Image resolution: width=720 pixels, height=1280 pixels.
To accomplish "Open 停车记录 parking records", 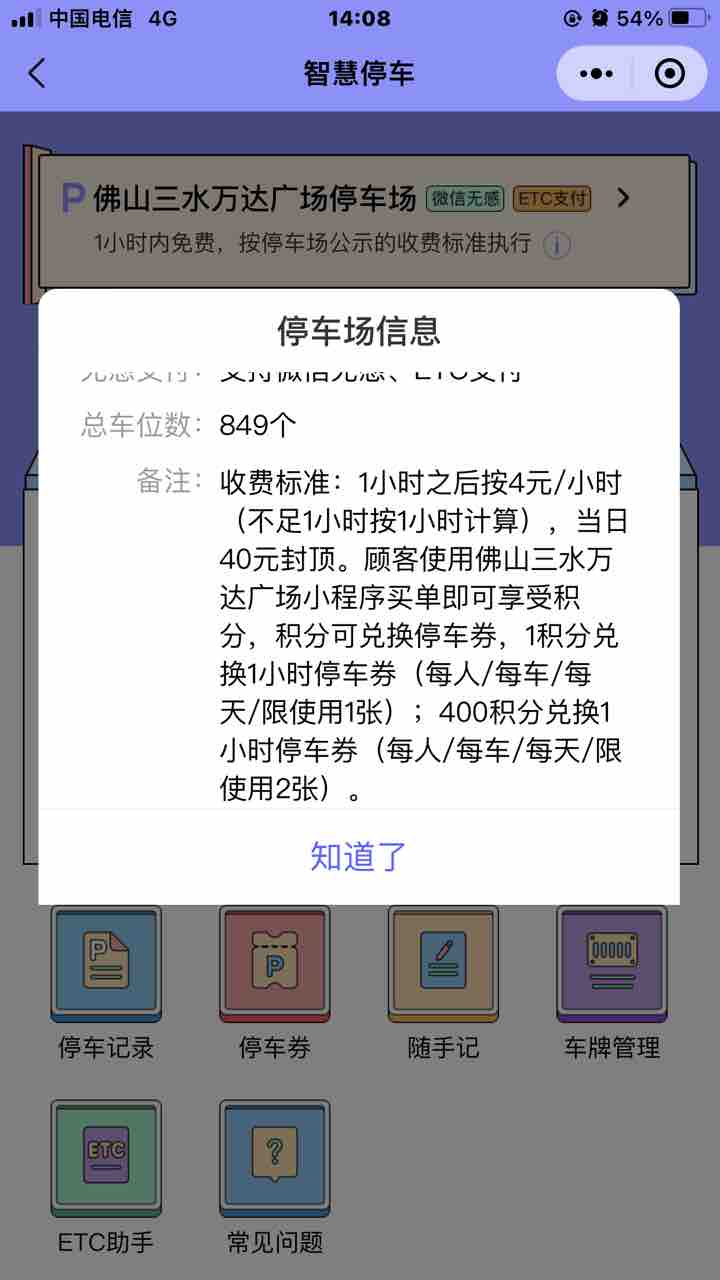I will tap(106, 965).
